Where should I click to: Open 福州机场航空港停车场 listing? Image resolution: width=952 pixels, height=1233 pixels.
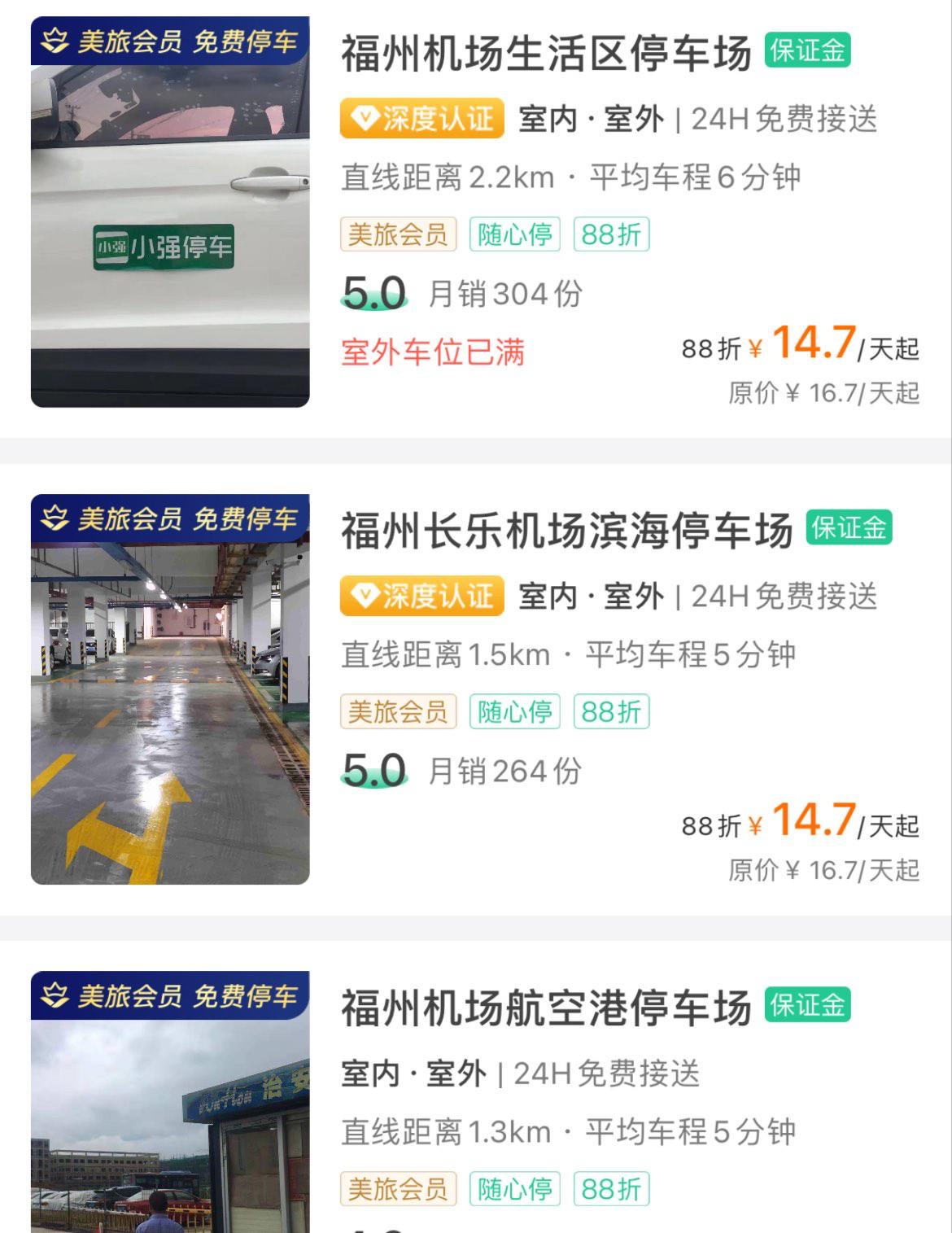click(545, 1009)
